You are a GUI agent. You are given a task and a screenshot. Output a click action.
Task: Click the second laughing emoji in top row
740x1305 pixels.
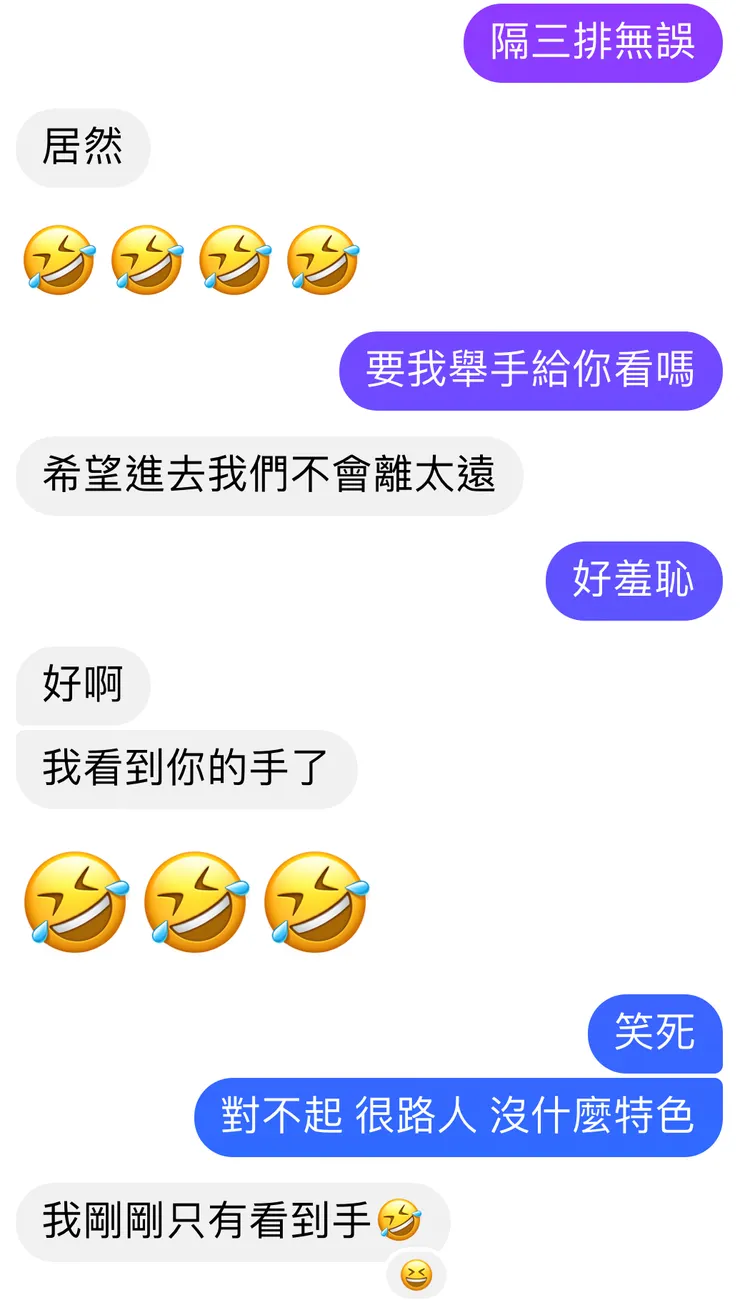click(147, 258)
